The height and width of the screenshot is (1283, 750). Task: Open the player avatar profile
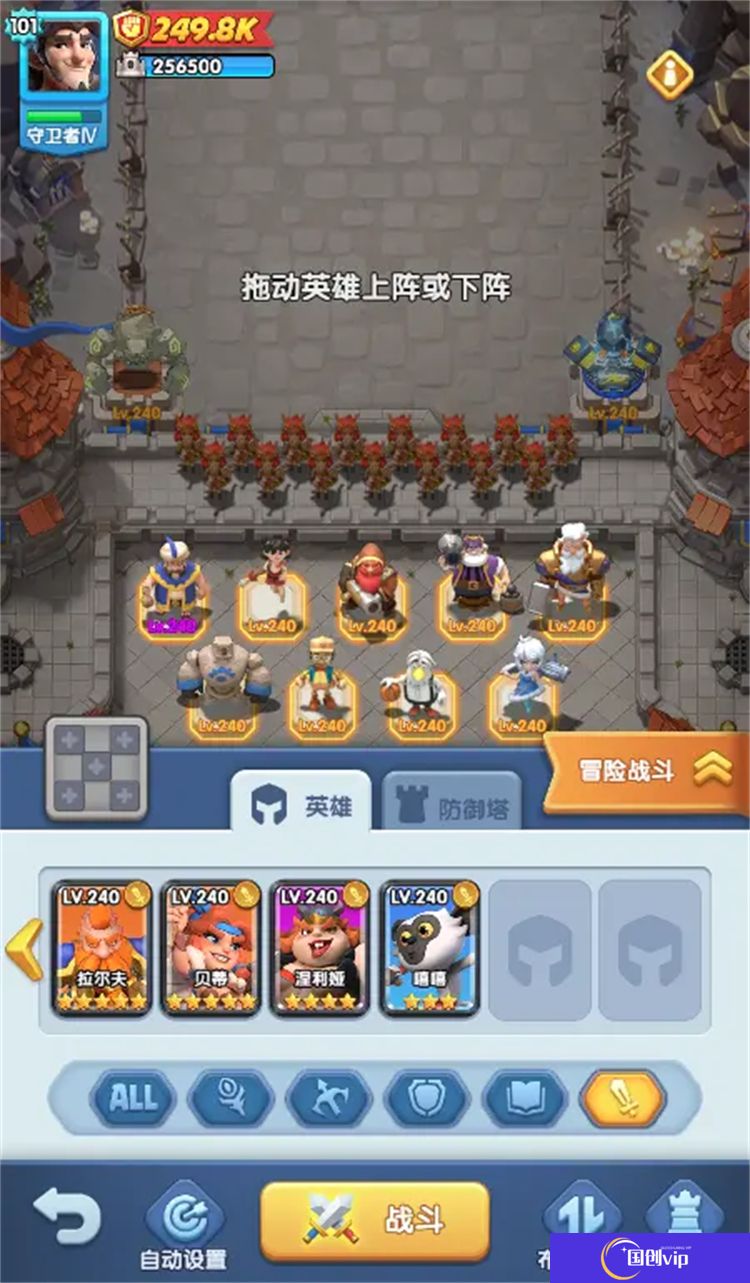64,57
